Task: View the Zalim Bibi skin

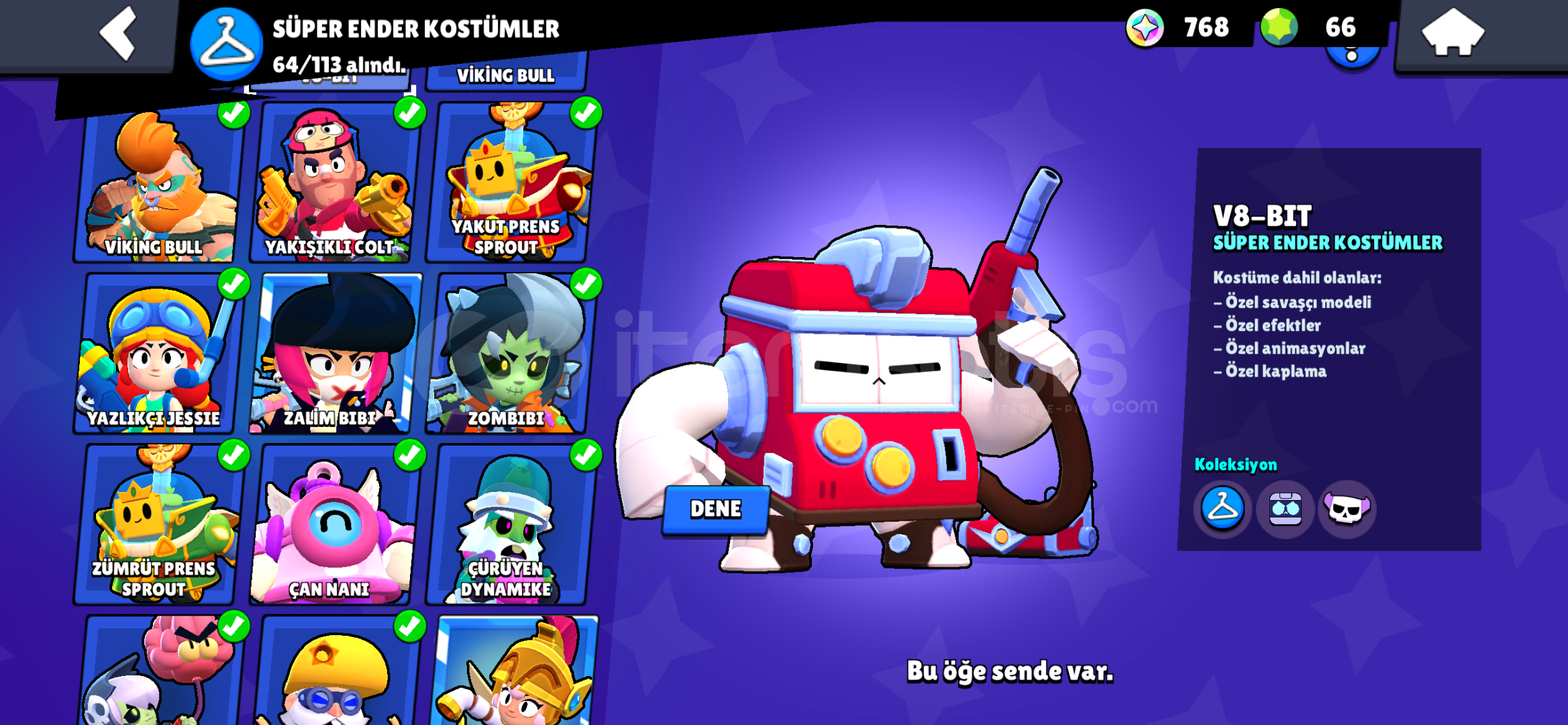Action: pyautogui.click(x=333, y=354)
